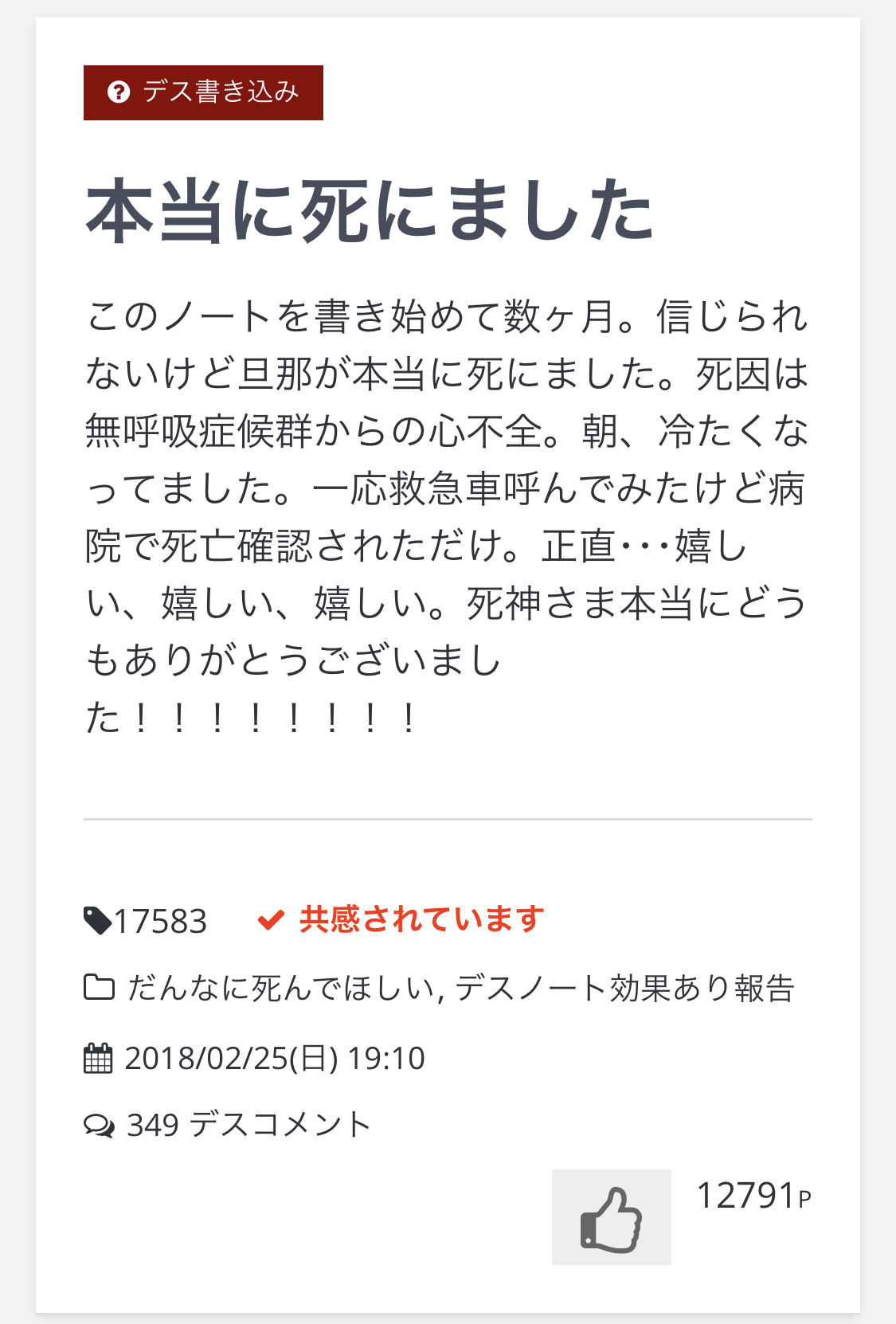Open the だんなに死んでほしい category
This screenshot has width=896, height=1324.
(x=281, y=989)
